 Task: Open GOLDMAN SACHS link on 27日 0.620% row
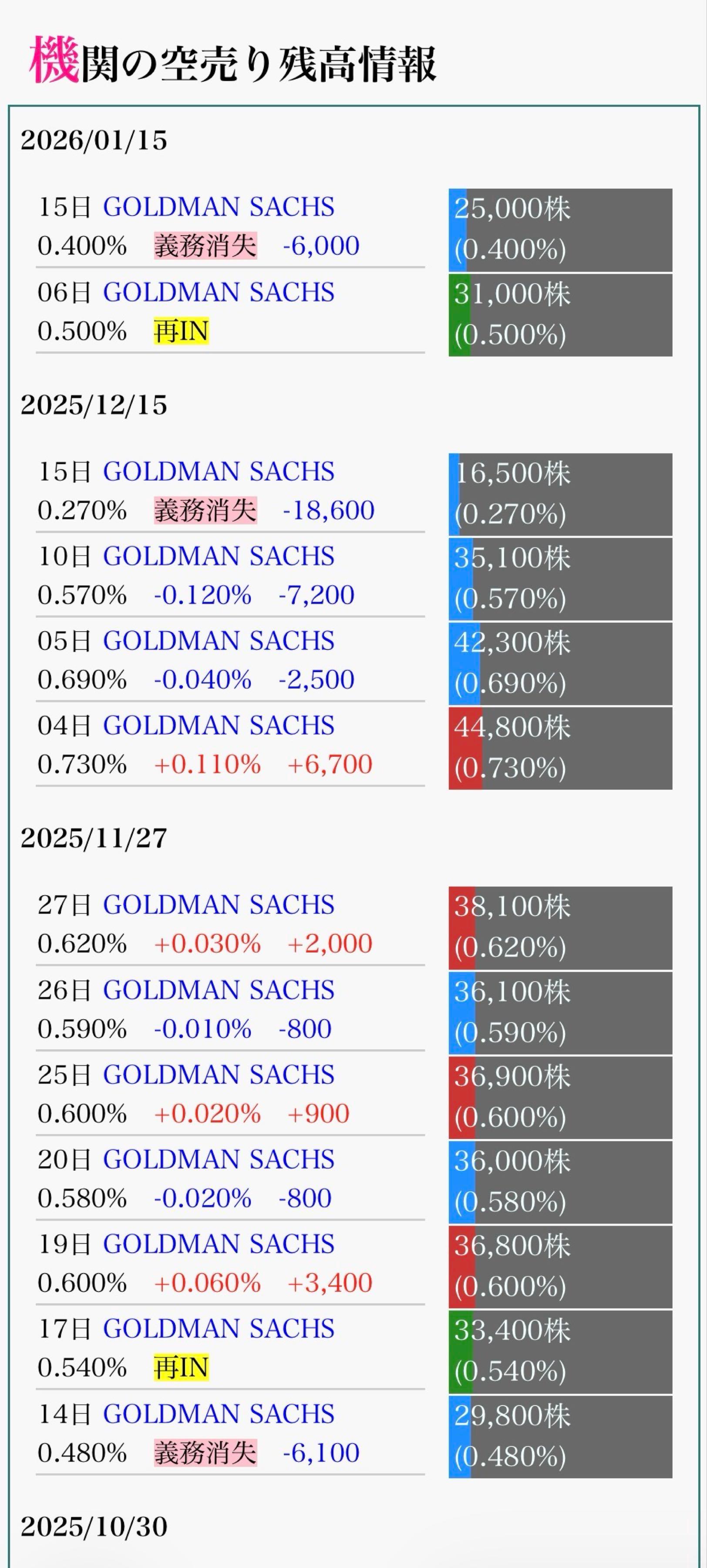click(x=219, y=905)
